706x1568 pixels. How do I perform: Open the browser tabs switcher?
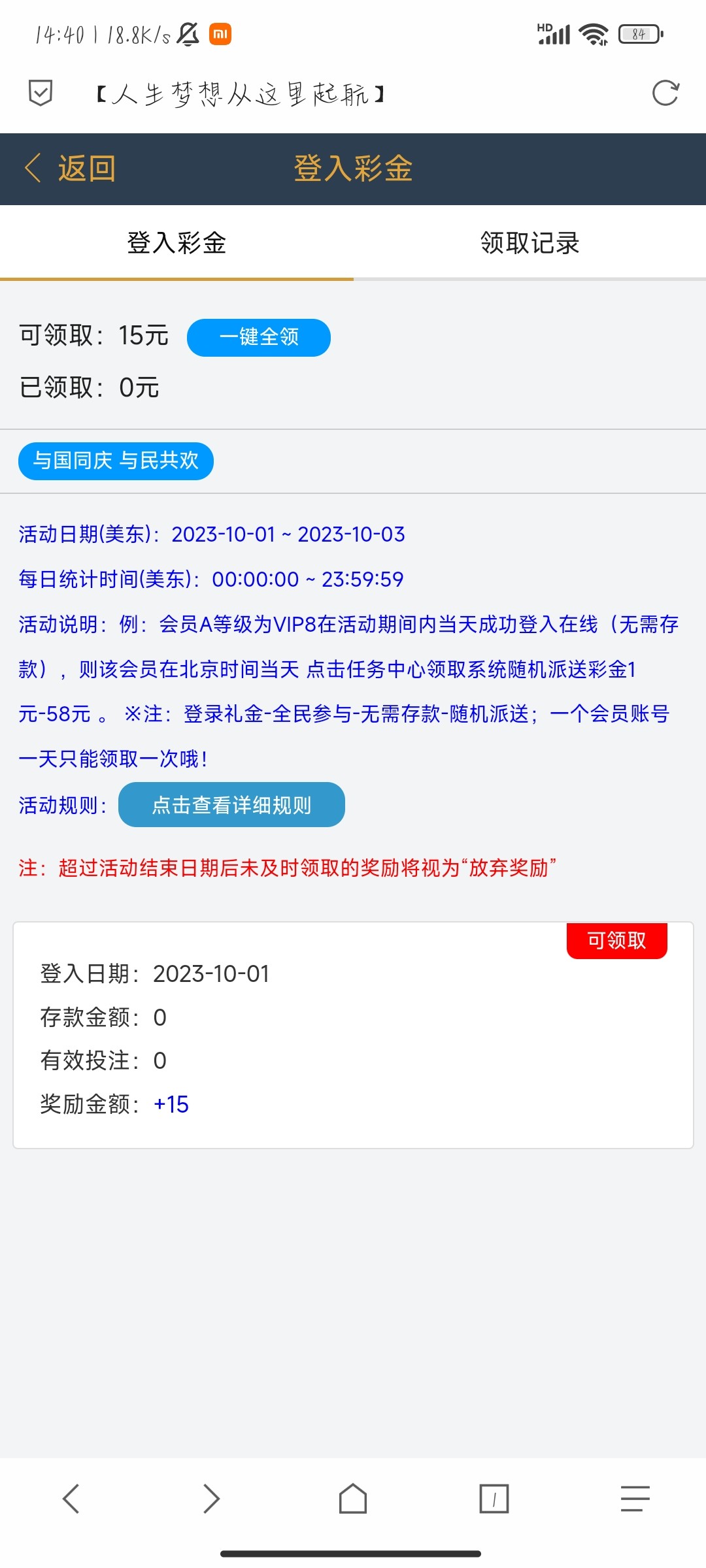(x=494, y=1499)
